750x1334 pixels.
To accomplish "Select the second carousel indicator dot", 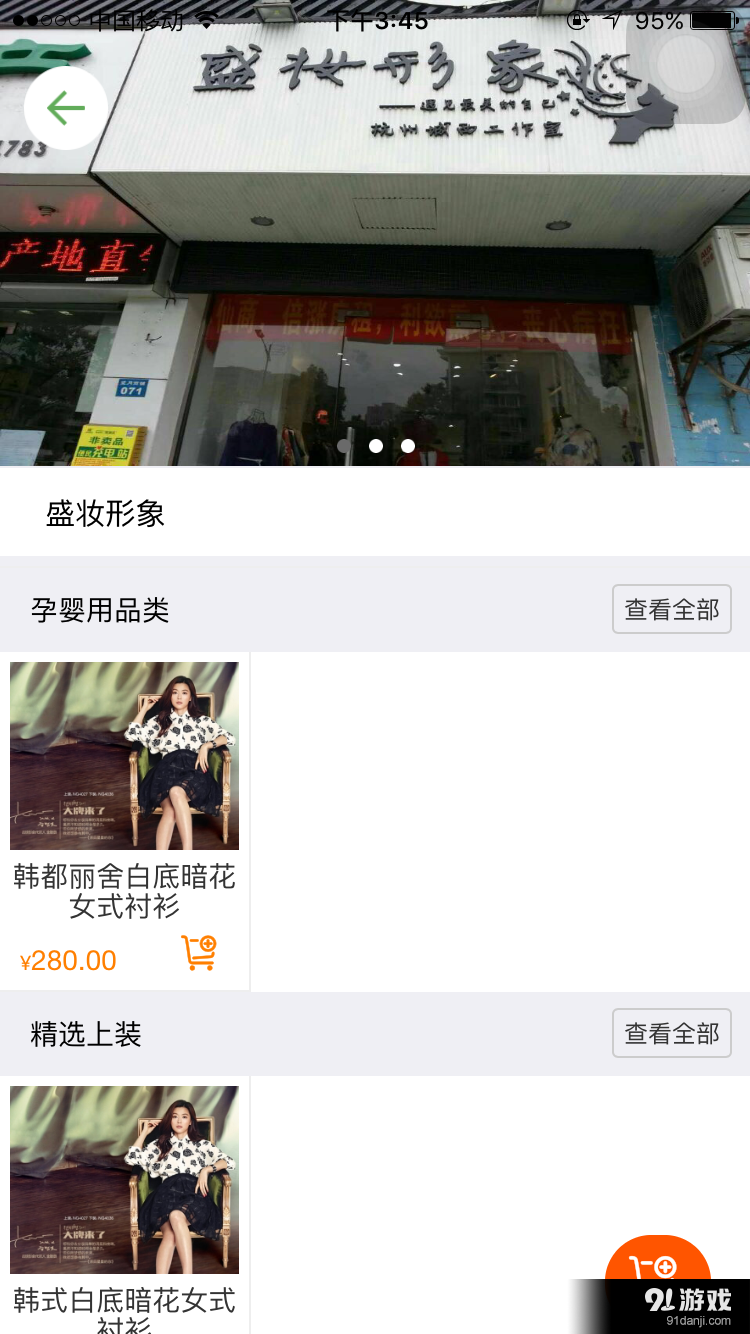I will (375, 446).
